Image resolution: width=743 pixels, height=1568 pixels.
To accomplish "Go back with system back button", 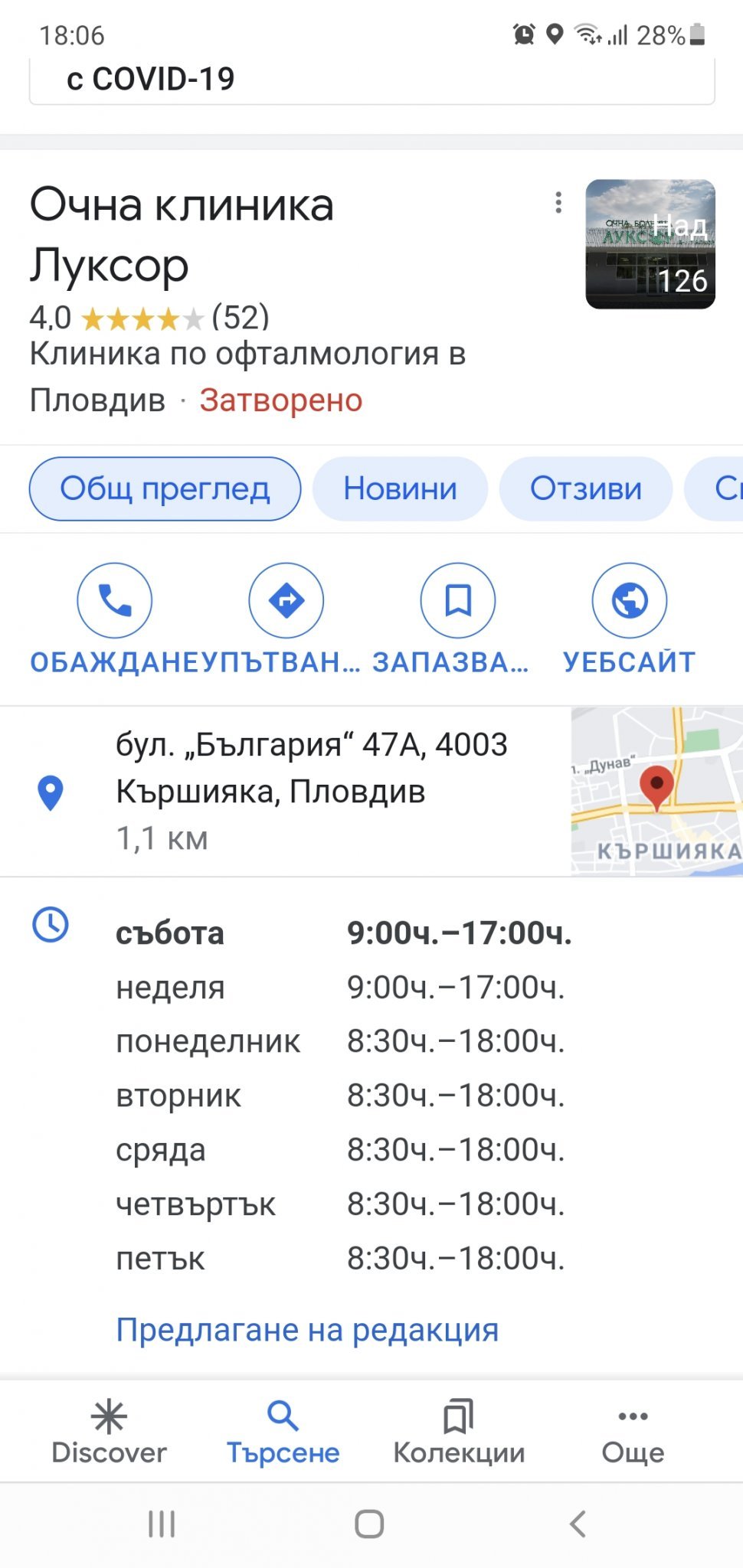I will pos(578,1524).
